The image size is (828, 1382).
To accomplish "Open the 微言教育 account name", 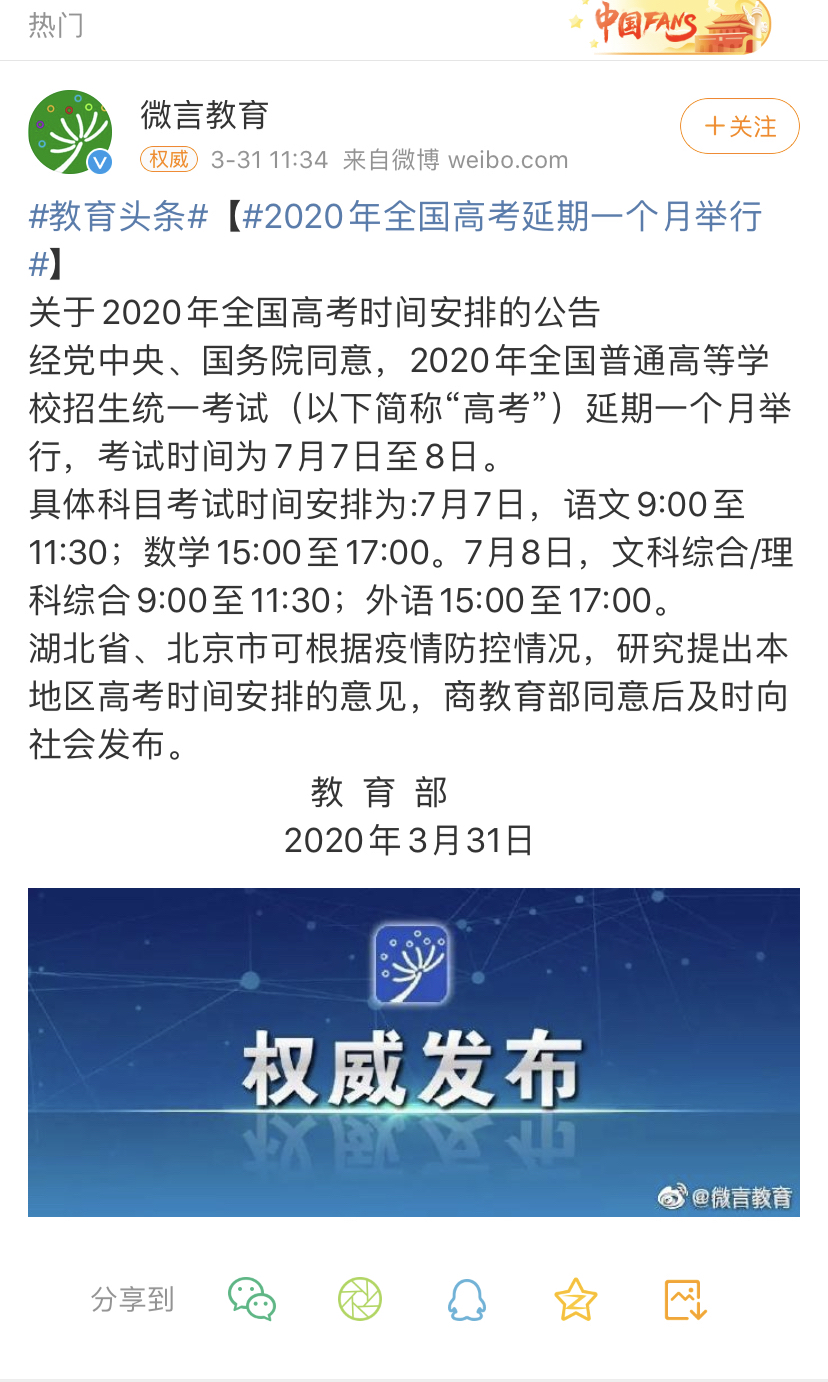I will [x=205, y=115].
